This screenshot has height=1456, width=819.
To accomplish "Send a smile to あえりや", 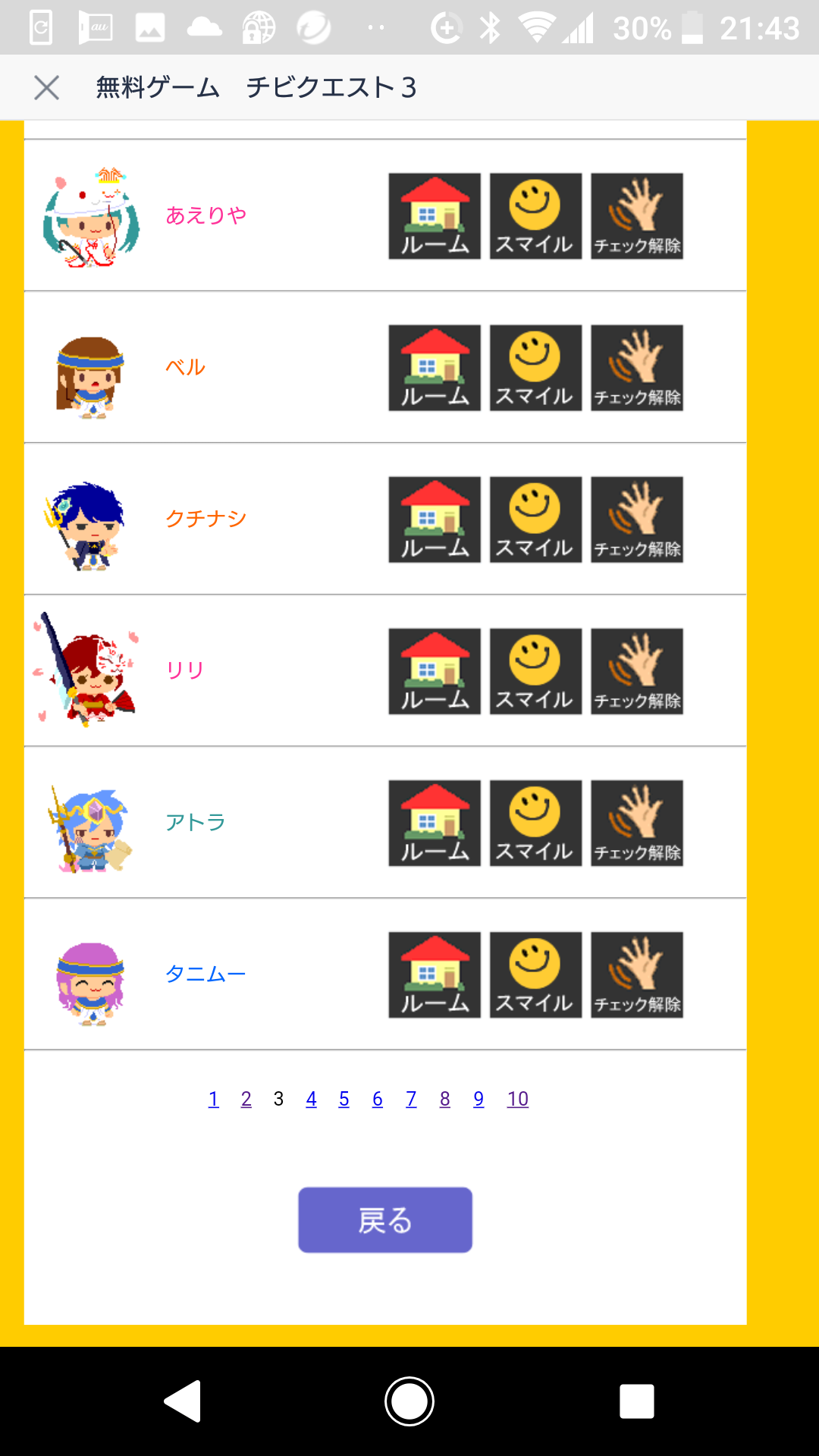I will pyautogui.click(x=535, y=216).
